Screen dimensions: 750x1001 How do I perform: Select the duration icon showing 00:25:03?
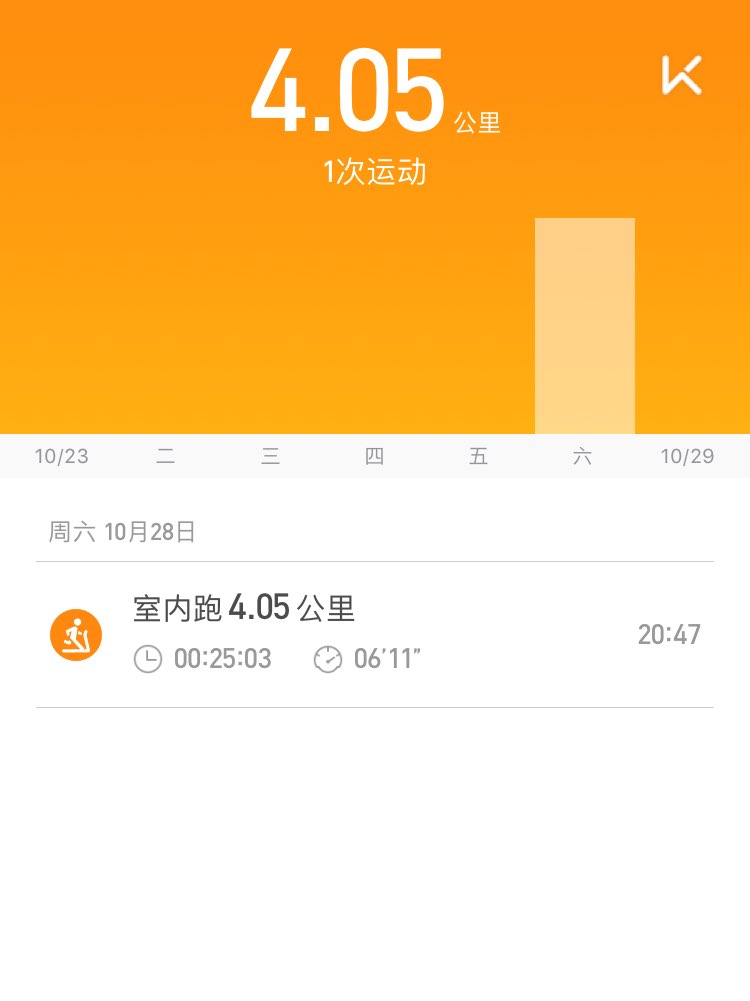148,660
